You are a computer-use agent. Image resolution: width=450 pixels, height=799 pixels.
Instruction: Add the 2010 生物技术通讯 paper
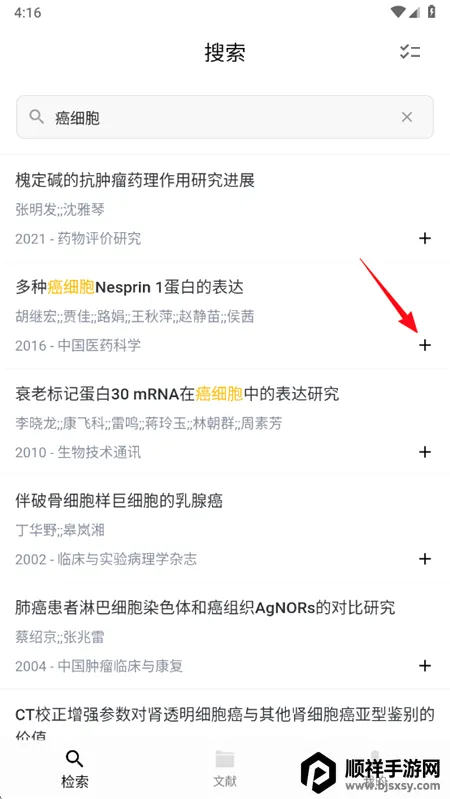425,452
